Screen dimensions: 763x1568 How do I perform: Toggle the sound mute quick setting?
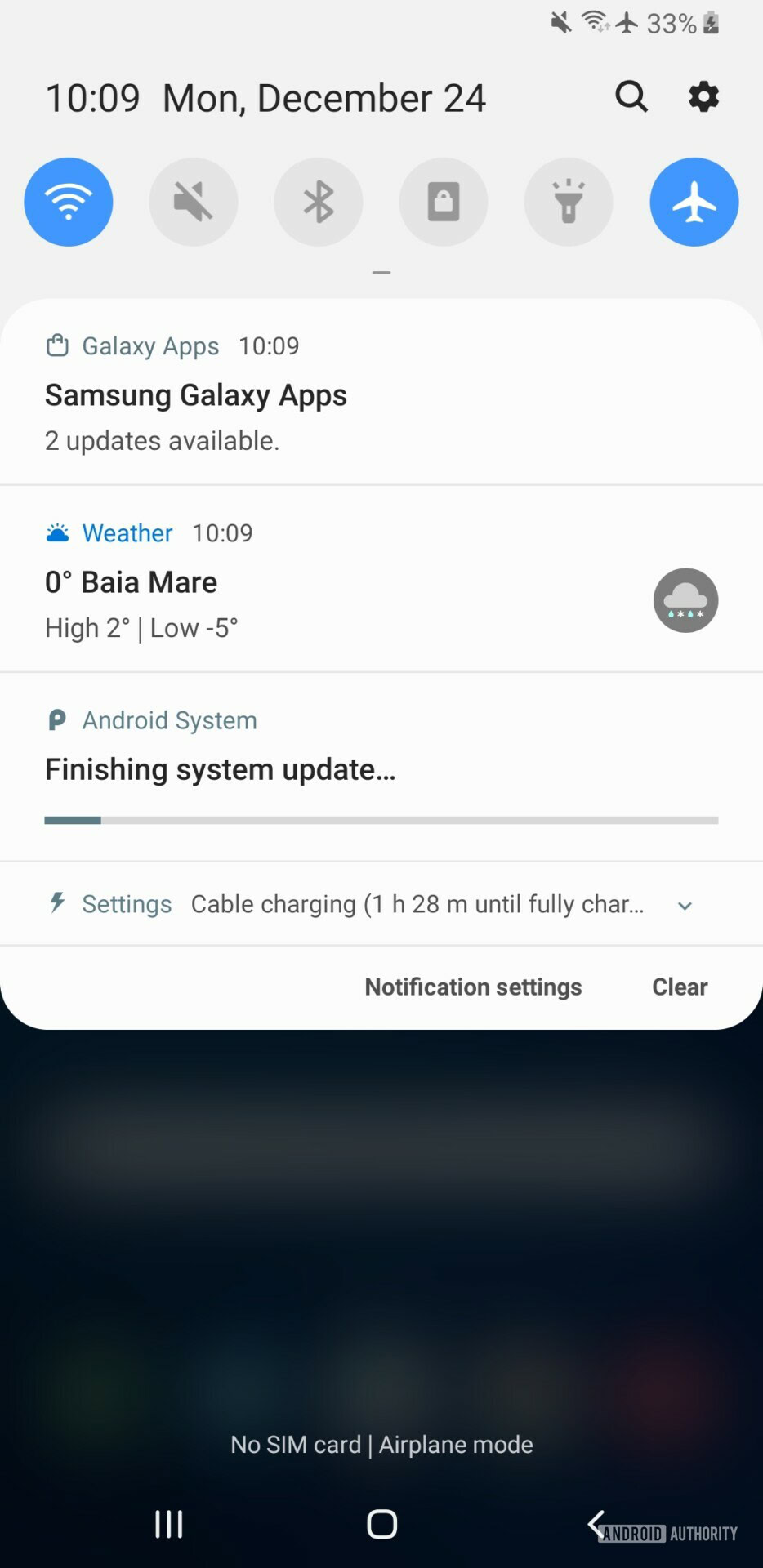click(x=194, y=202)
